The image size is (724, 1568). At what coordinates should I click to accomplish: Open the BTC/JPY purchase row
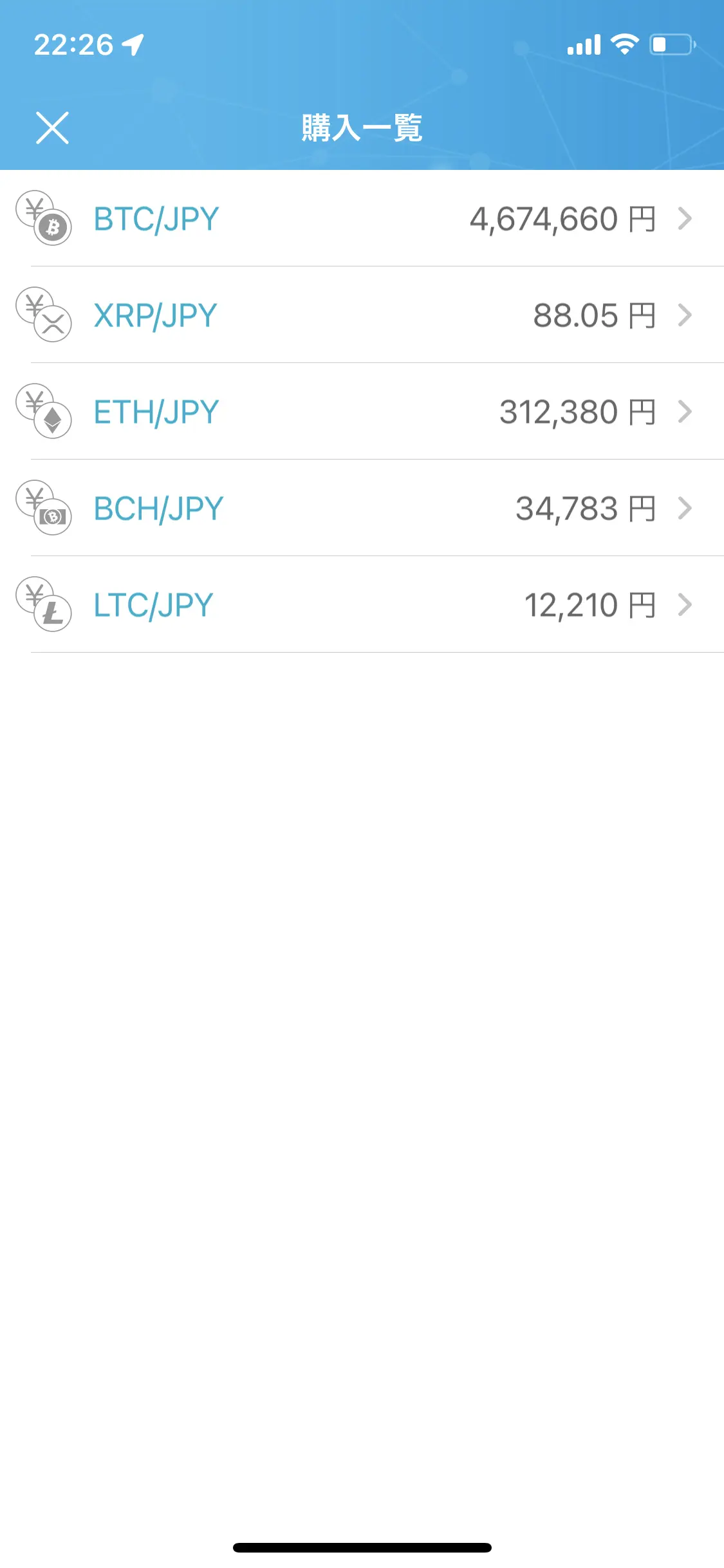tap(362, 218)
